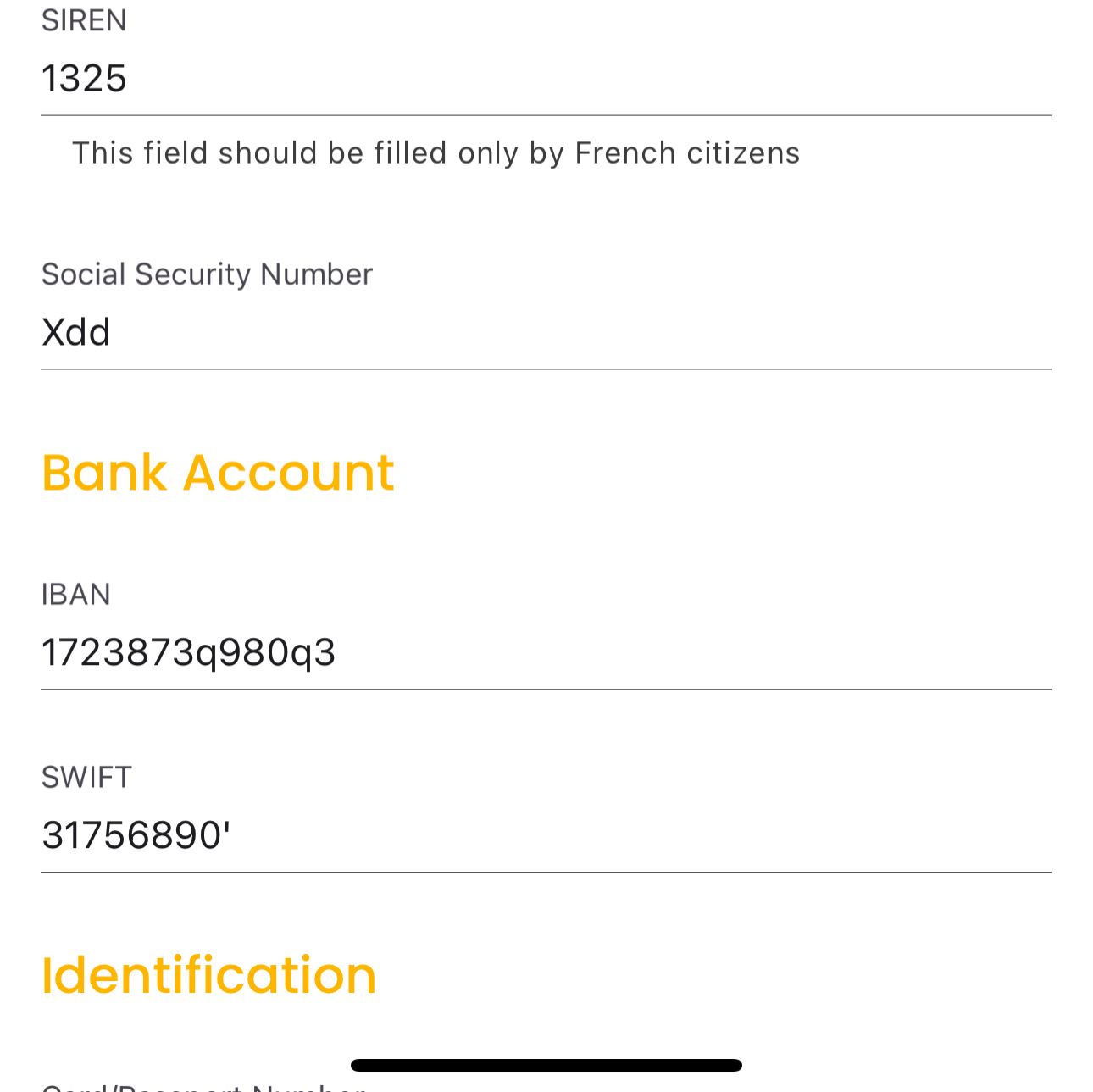Tap the Social Security Number field
Screen dimensions: 1093x1092
(x=546, y=332)
